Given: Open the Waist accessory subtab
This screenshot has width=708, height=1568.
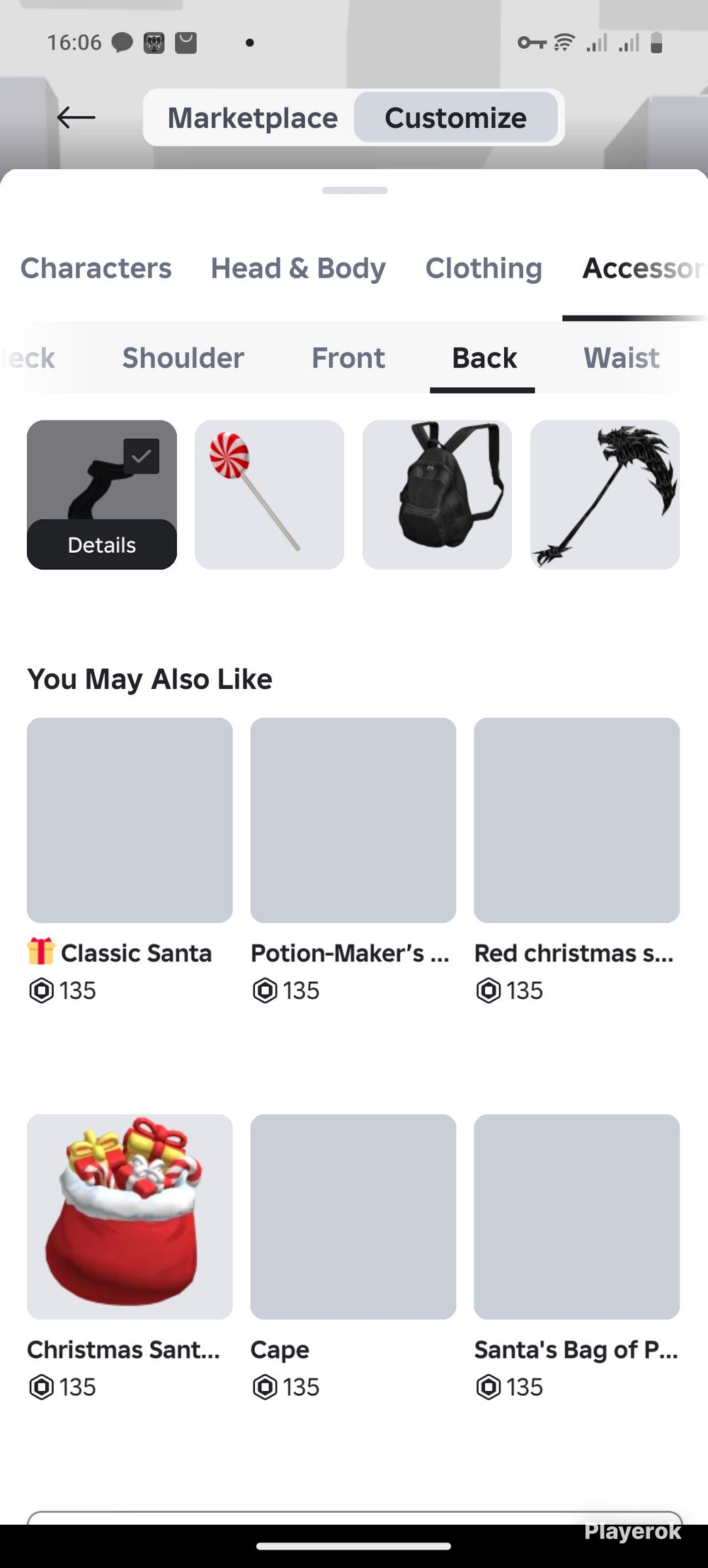Looking at the screenshot, I should tap(621, 358).
